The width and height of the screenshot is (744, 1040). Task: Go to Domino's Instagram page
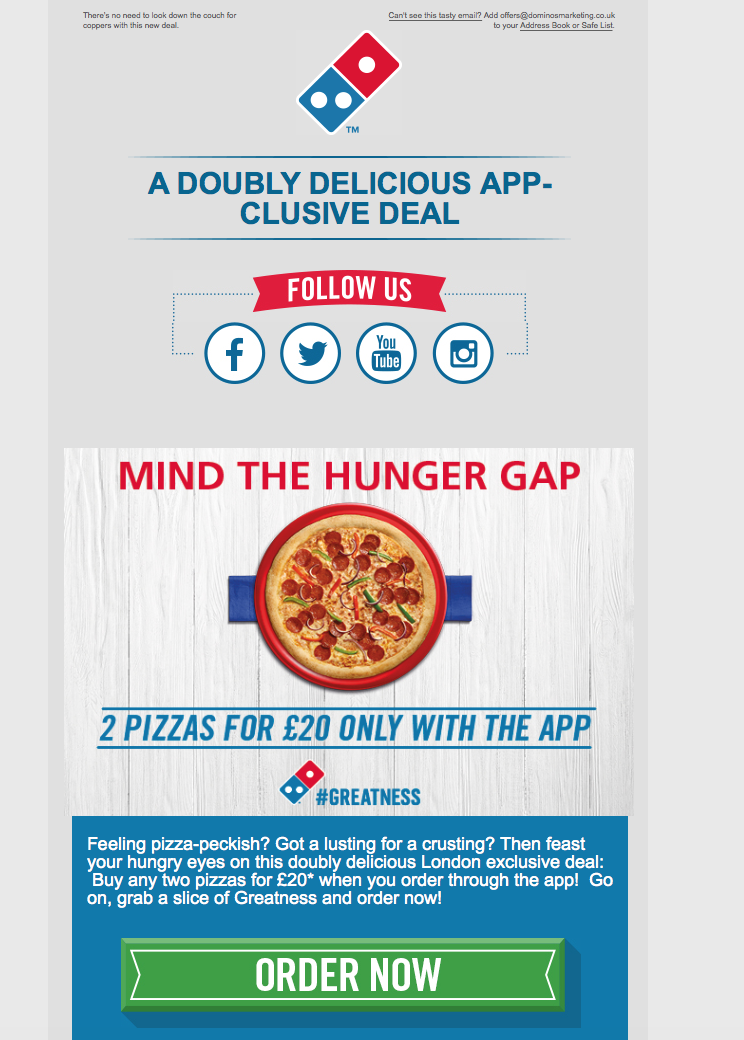click(463, 353)
